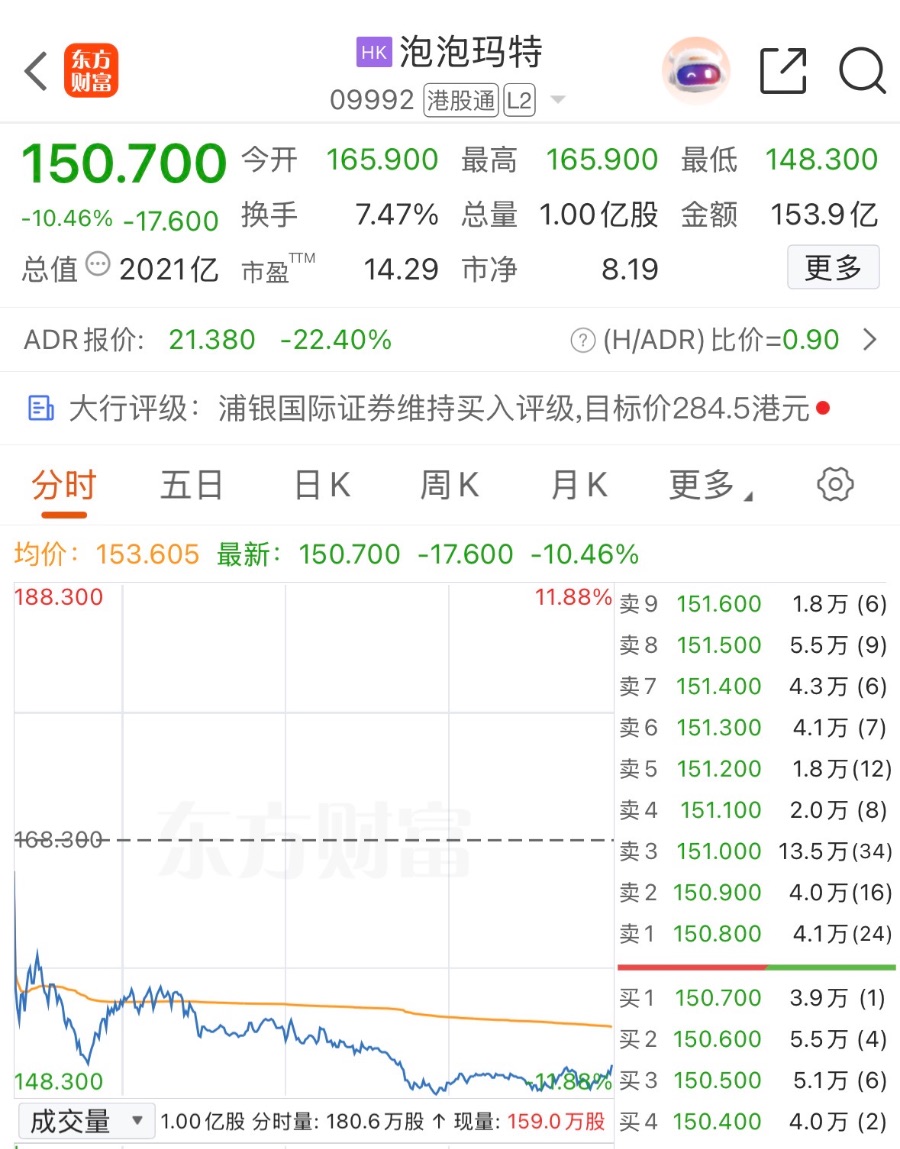
Task: Switch to the 分时 chart tab
Action: pos(64,486)
